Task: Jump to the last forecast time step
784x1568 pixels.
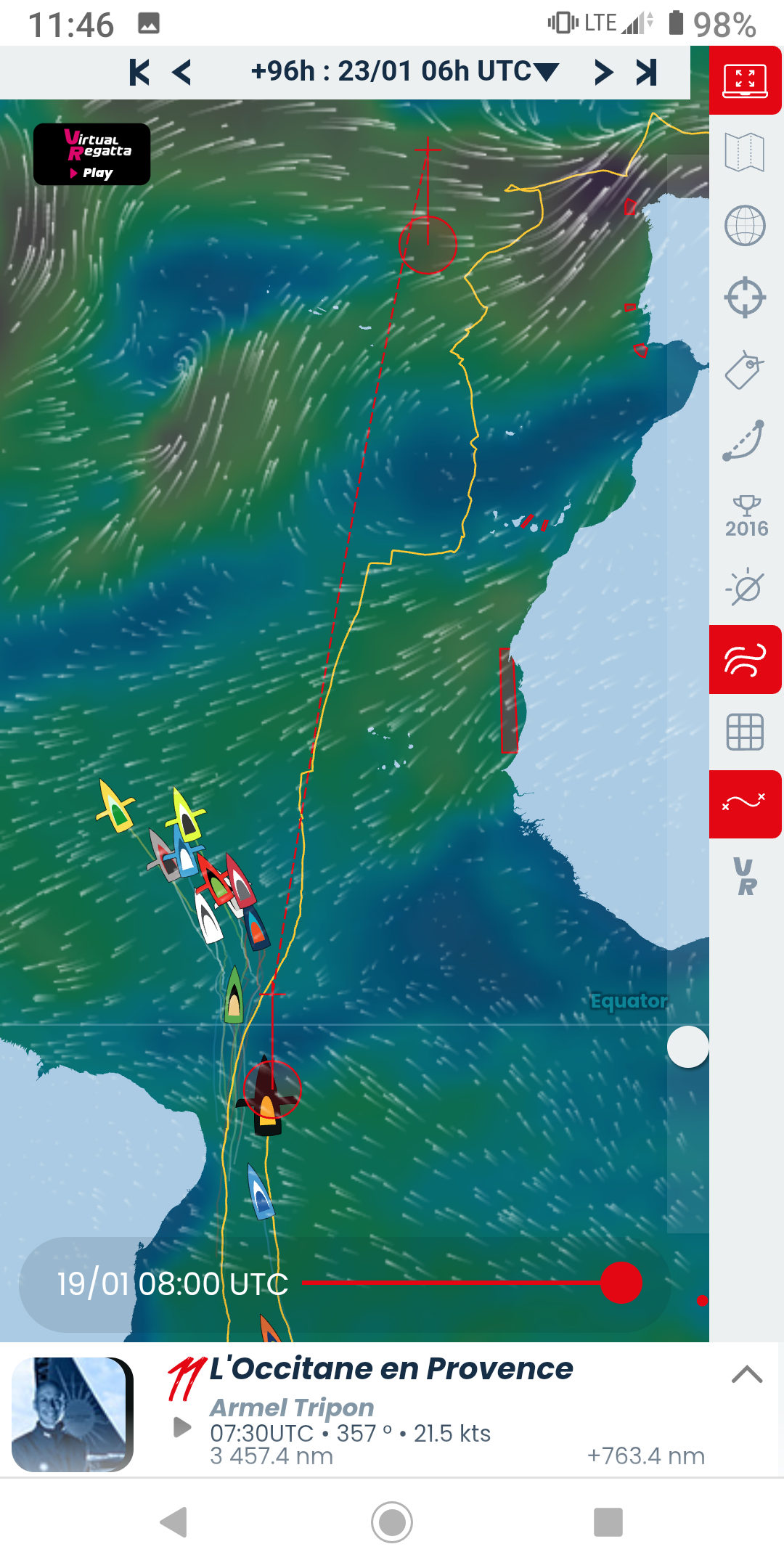Action: click(x=647, y=73)
